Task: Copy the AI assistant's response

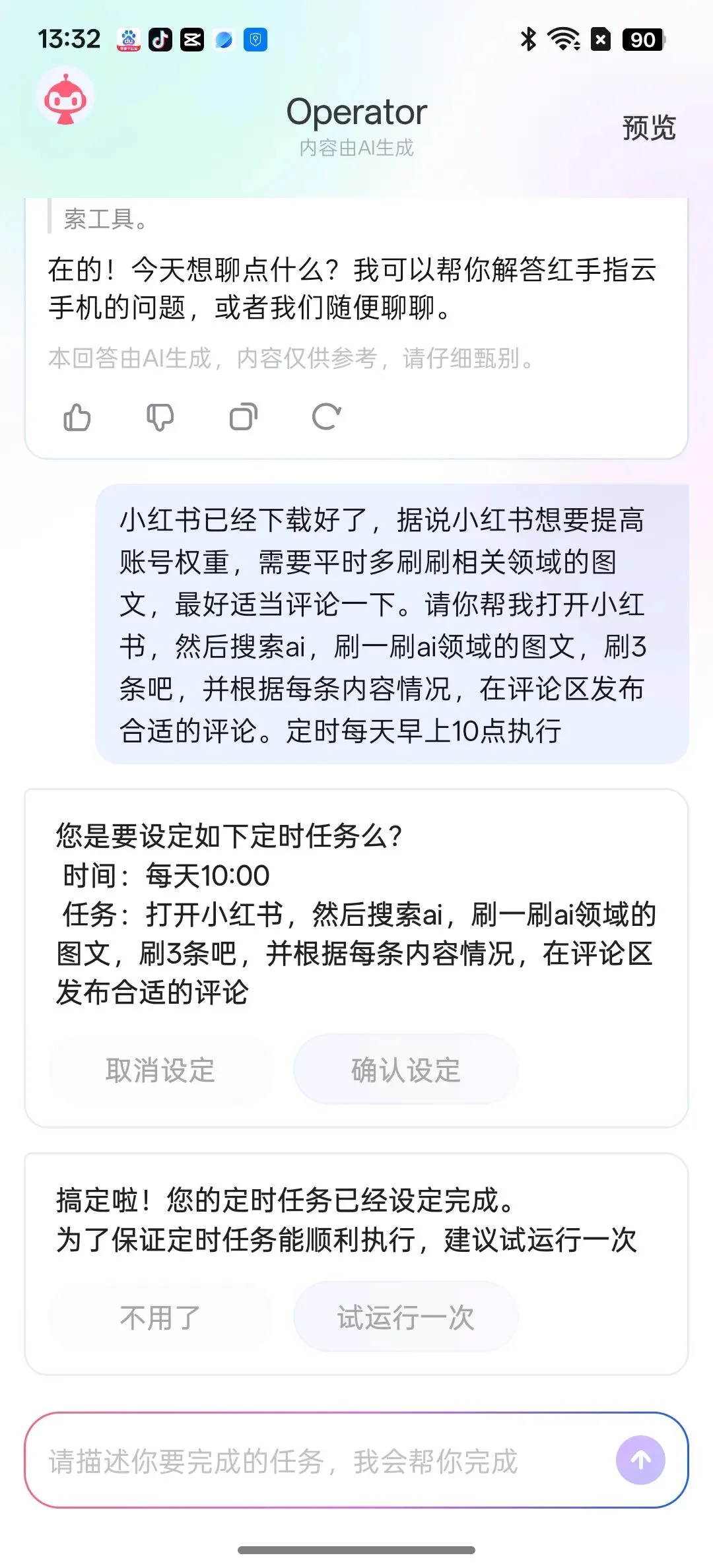Action: point(242,416)
